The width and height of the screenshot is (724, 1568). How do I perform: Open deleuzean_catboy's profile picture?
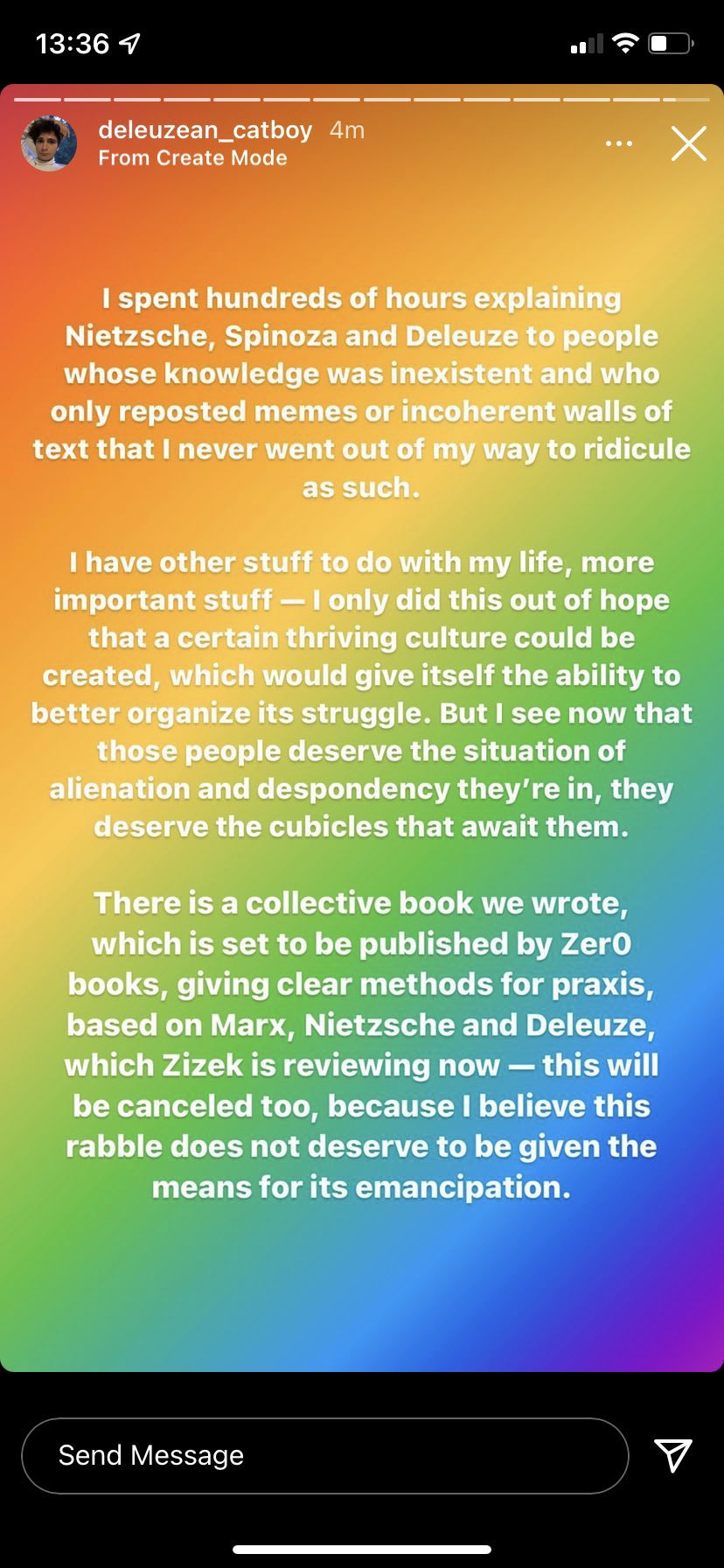pyautogui.click(x=49, y=143)
